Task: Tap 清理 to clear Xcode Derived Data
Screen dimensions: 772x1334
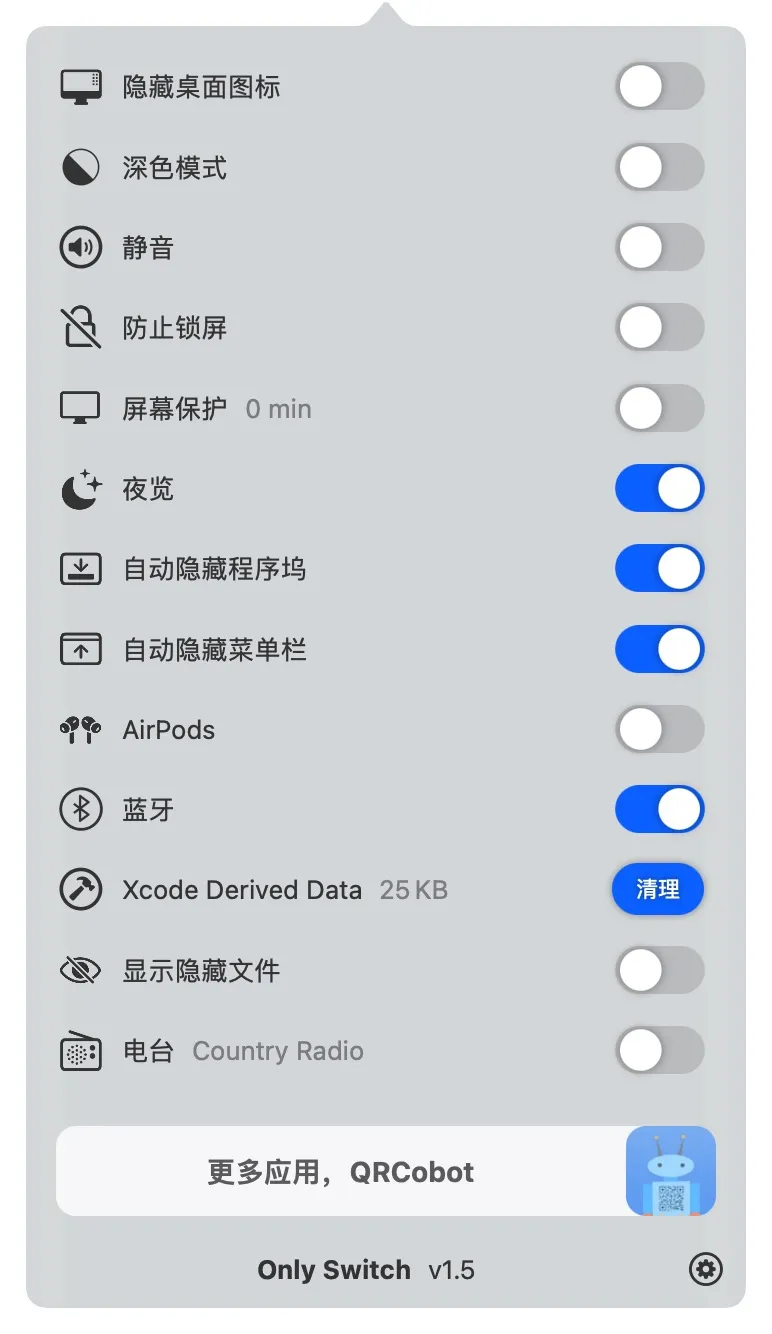Action: (657, 889)
